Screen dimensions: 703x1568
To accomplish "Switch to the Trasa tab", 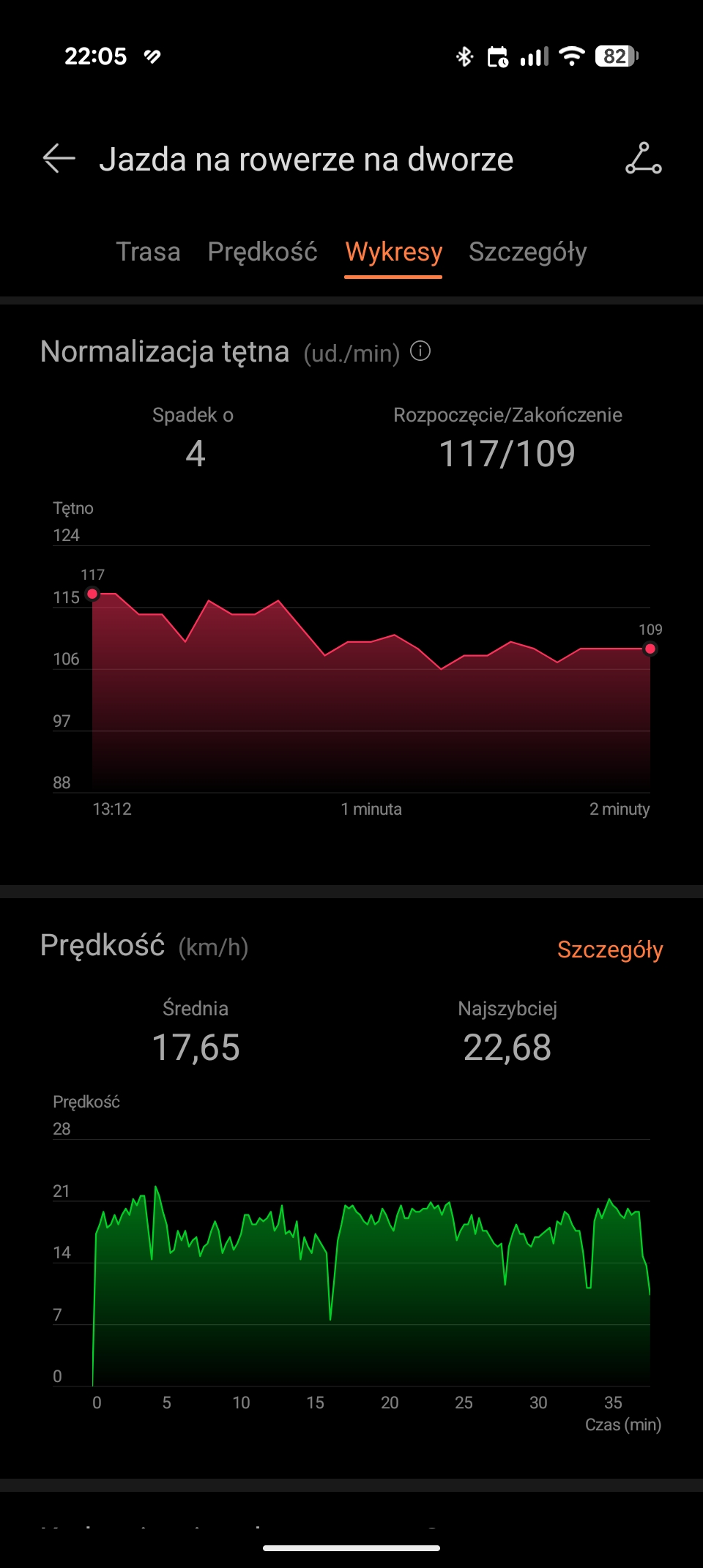I will click(x=148, y=252).
